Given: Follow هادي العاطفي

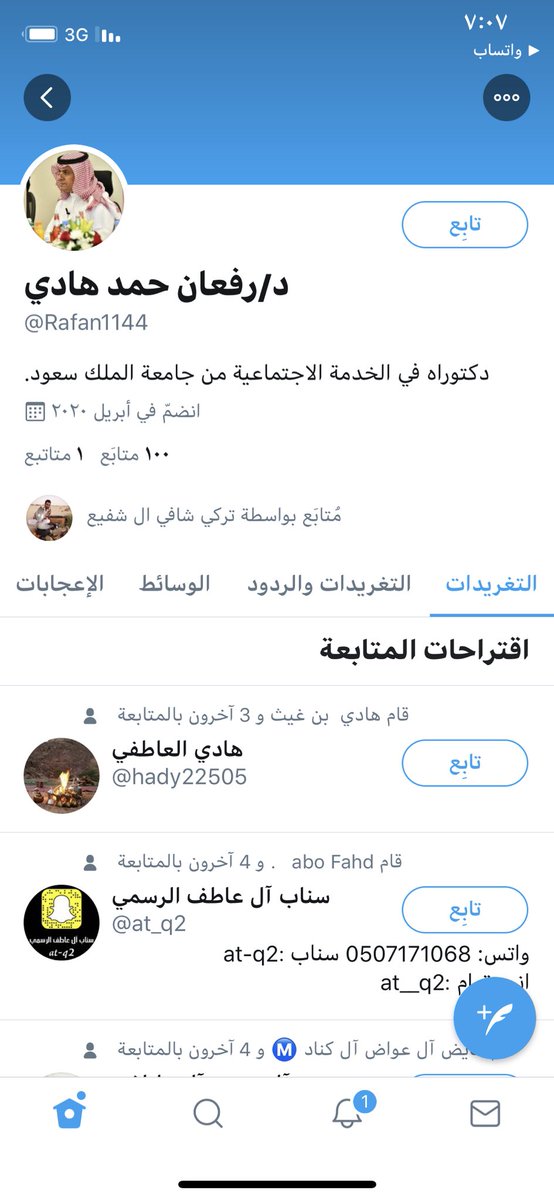Looking at the screenshot, I should coord(465,763).
